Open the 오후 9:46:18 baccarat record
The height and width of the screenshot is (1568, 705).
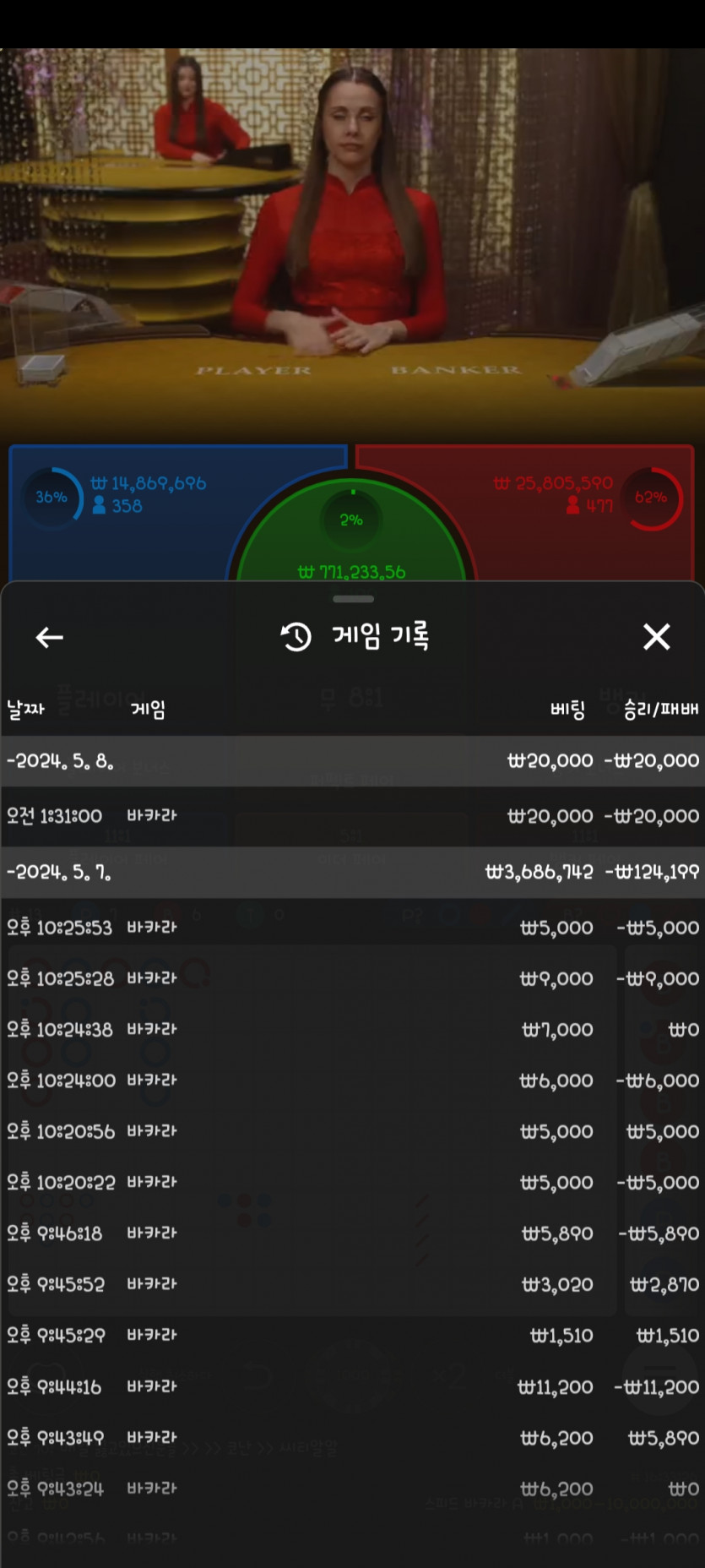pyautogui.click(x=352, y=1233)
